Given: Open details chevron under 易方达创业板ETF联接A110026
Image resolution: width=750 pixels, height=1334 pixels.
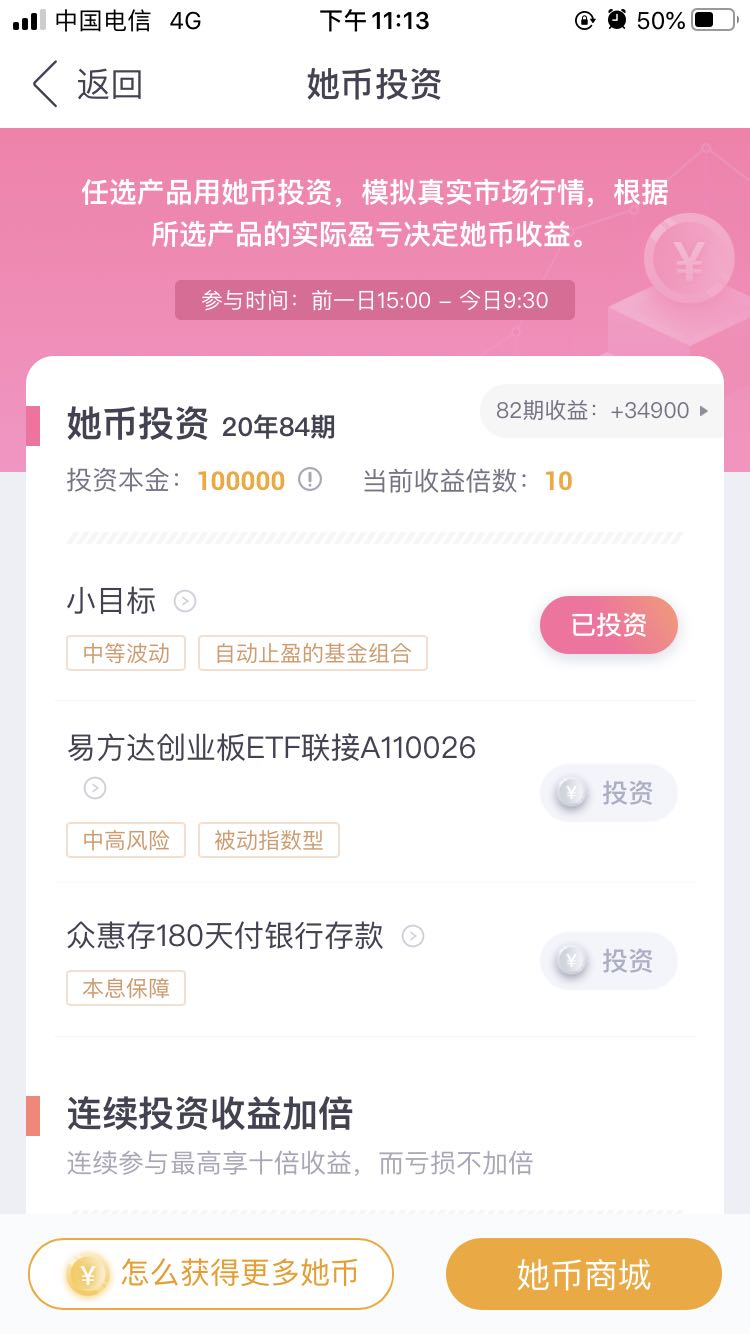Looking at the screenshot, I should (94, 789).
